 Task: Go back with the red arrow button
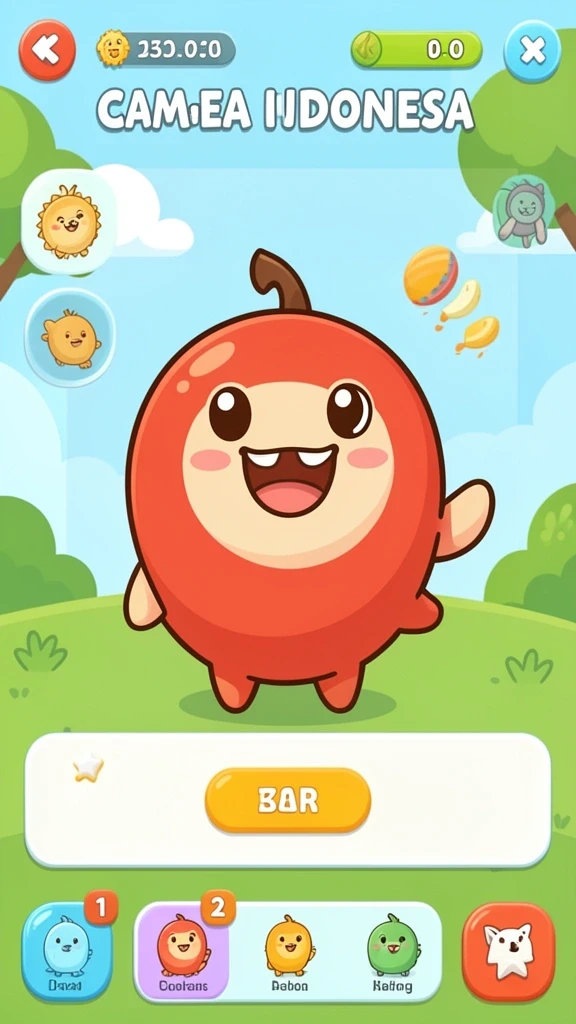[46, 50]
